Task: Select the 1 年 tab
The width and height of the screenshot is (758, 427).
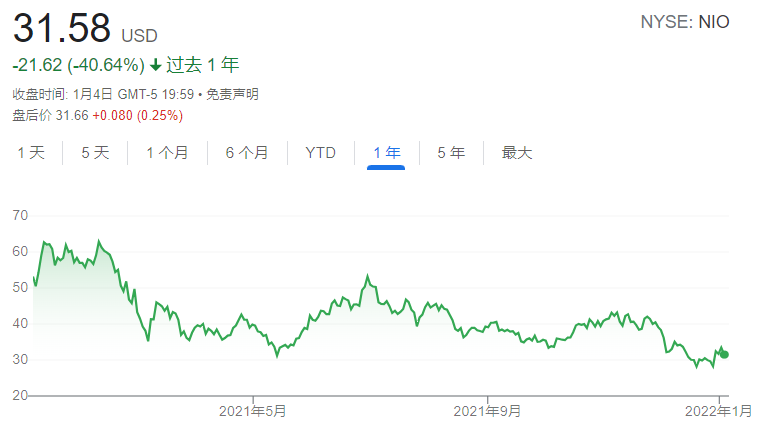Action: coord(386,153)
